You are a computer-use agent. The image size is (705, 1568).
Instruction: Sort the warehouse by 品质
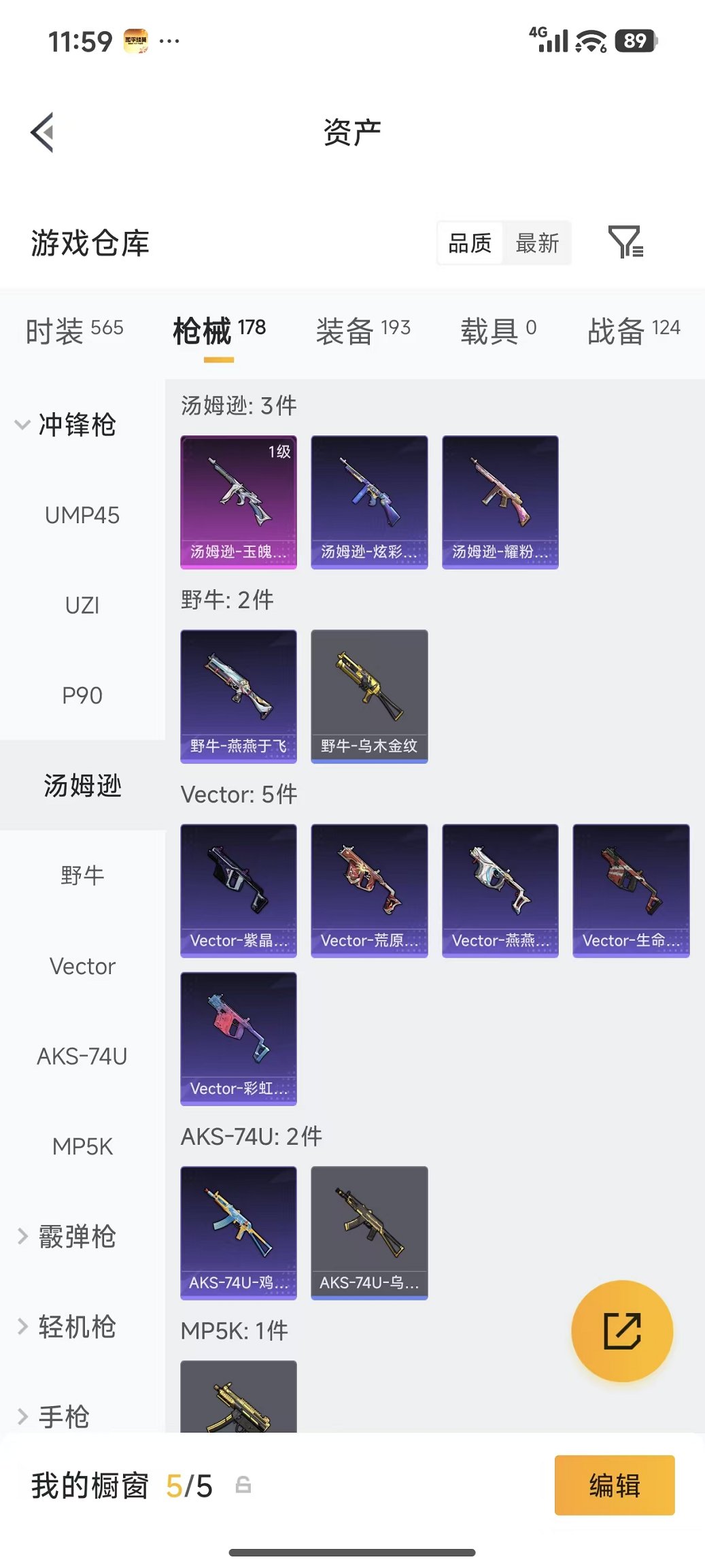(470, 243)
